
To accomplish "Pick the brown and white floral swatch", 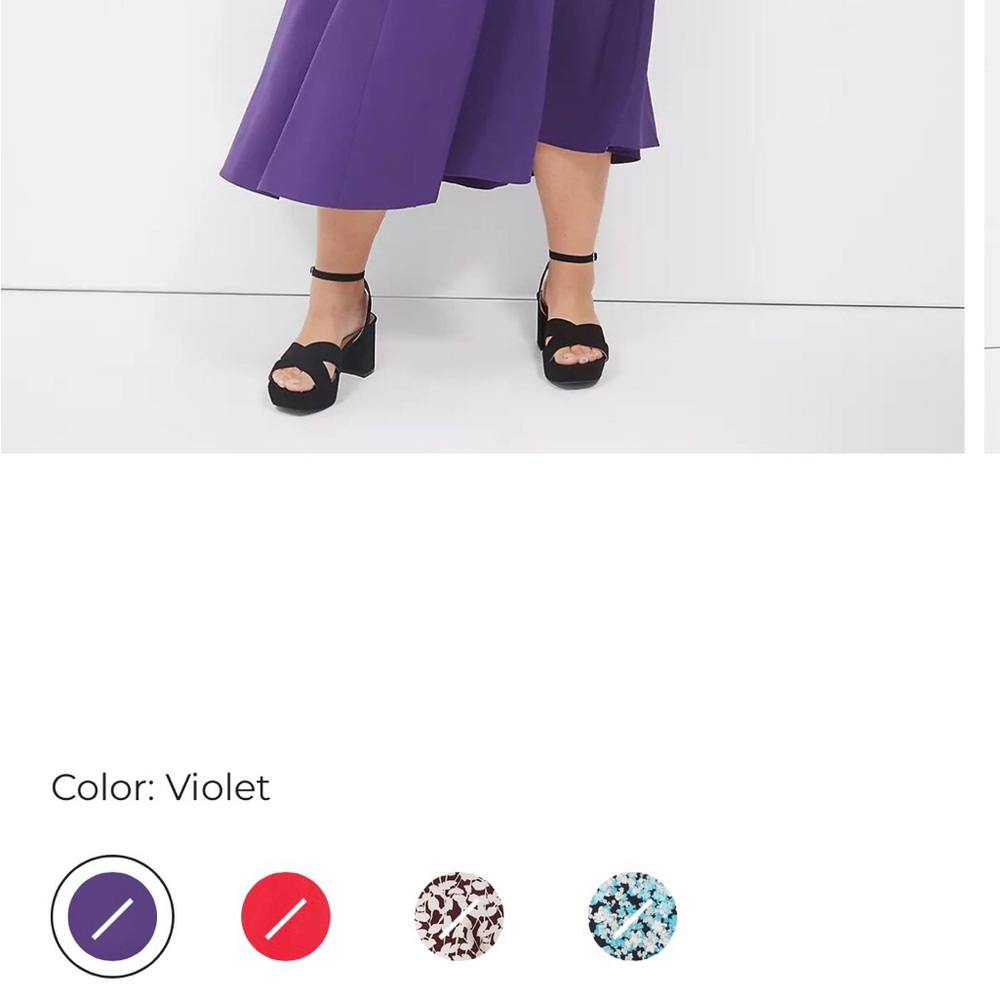I will pyautogui.click(x=459, y=916).
